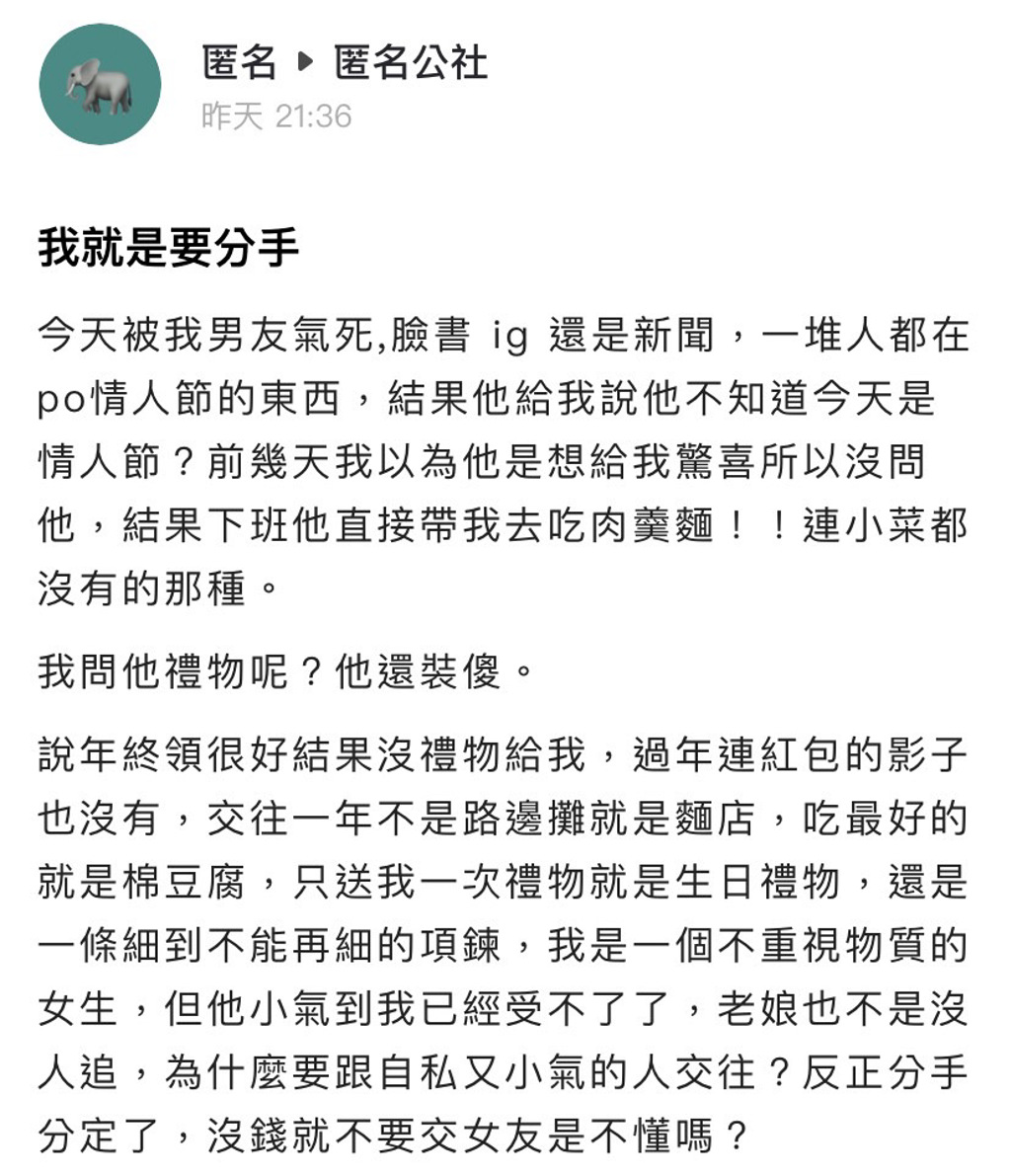Open the 匿名 poster name

coord(239,64)
